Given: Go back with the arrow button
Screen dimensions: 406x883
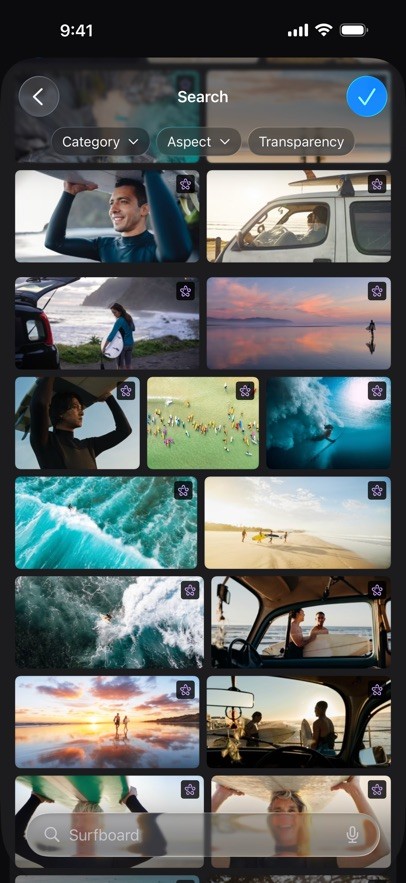Looking at the screenshot, I should [x=39, y=97].
